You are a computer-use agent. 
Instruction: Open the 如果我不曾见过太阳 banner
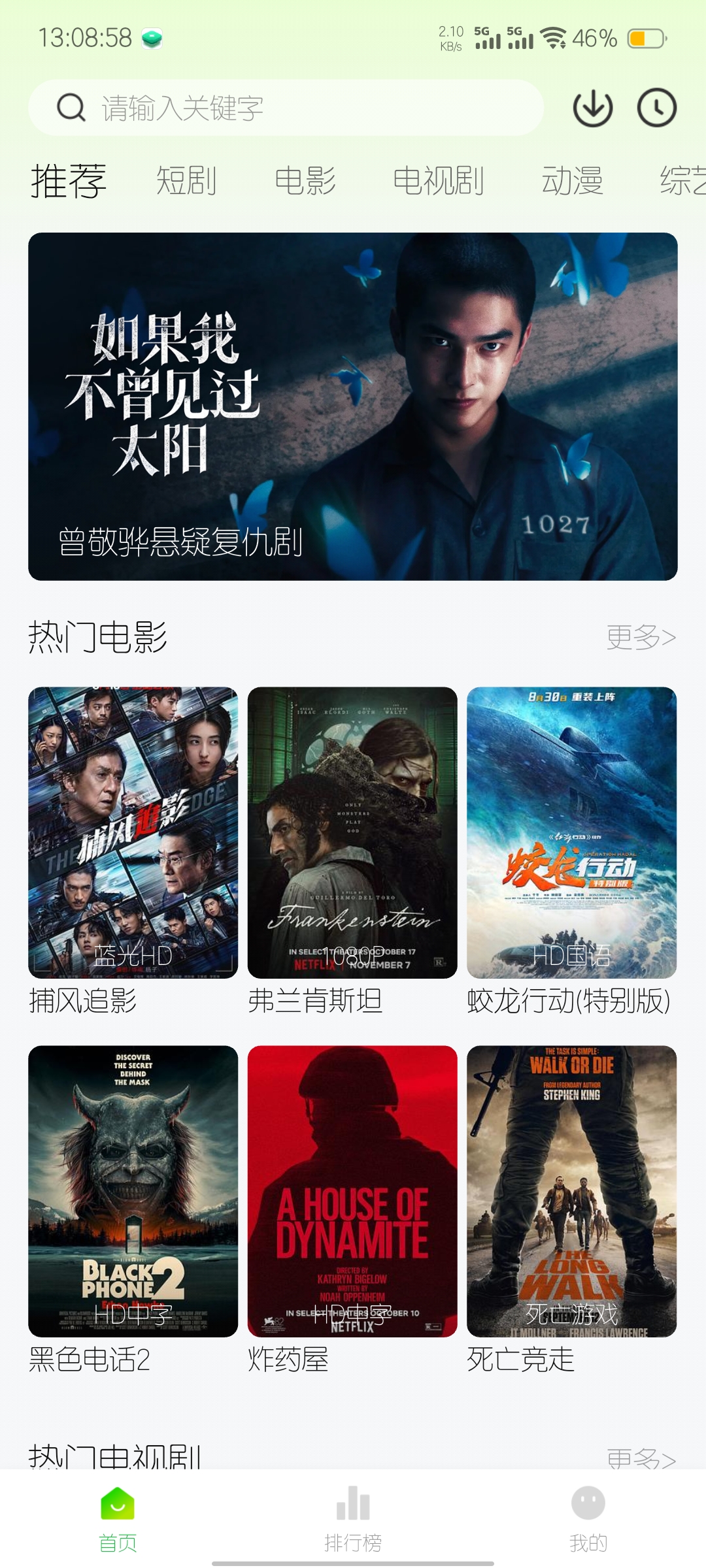tap(353, 406)
